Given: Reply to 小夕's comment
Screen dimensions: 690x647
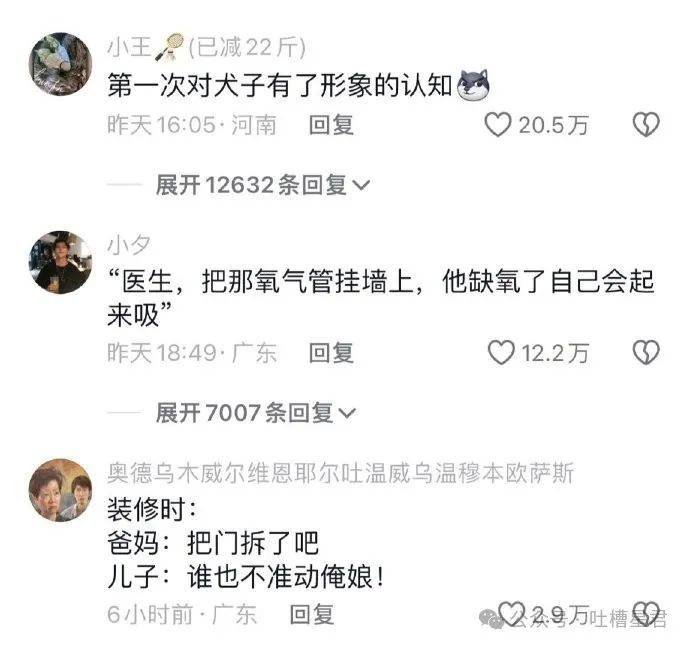Looking at the screenshot, I should click(331, 352).
